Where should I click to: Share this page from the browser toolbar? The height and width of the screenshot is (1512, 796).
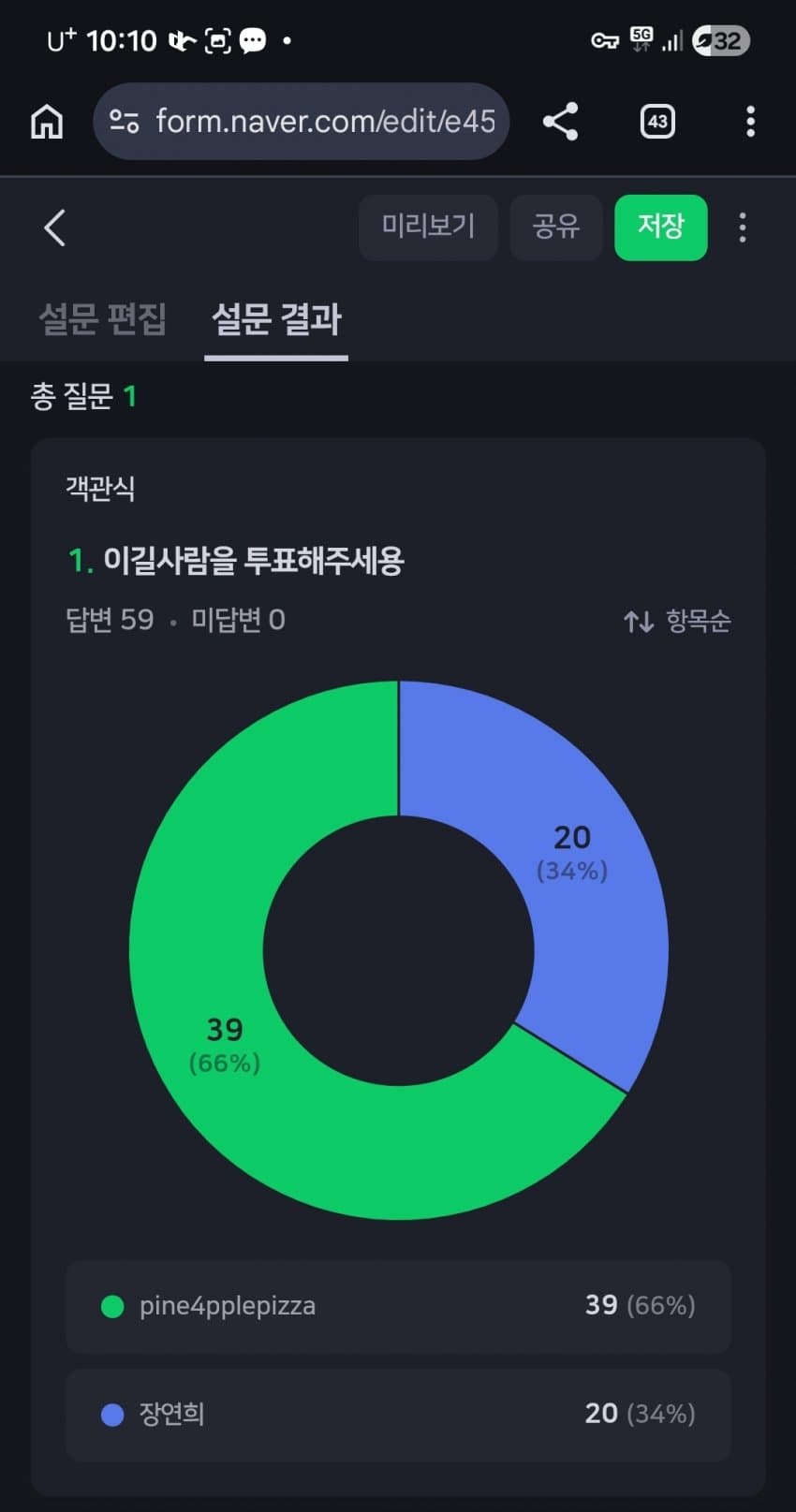(560, 122)
